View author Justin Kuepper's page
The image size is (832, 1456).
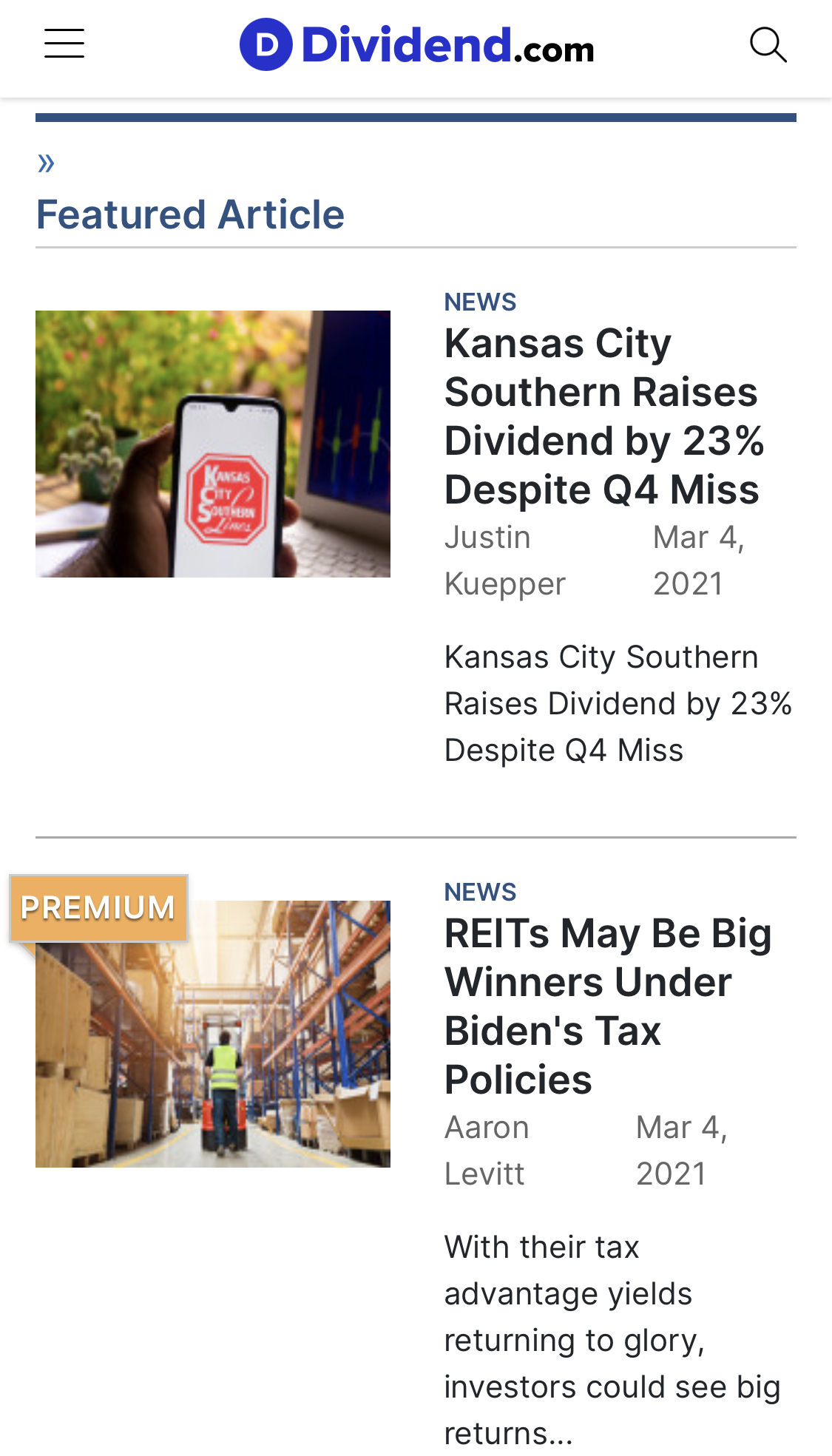pyautogui.click(x=504, y=561)
